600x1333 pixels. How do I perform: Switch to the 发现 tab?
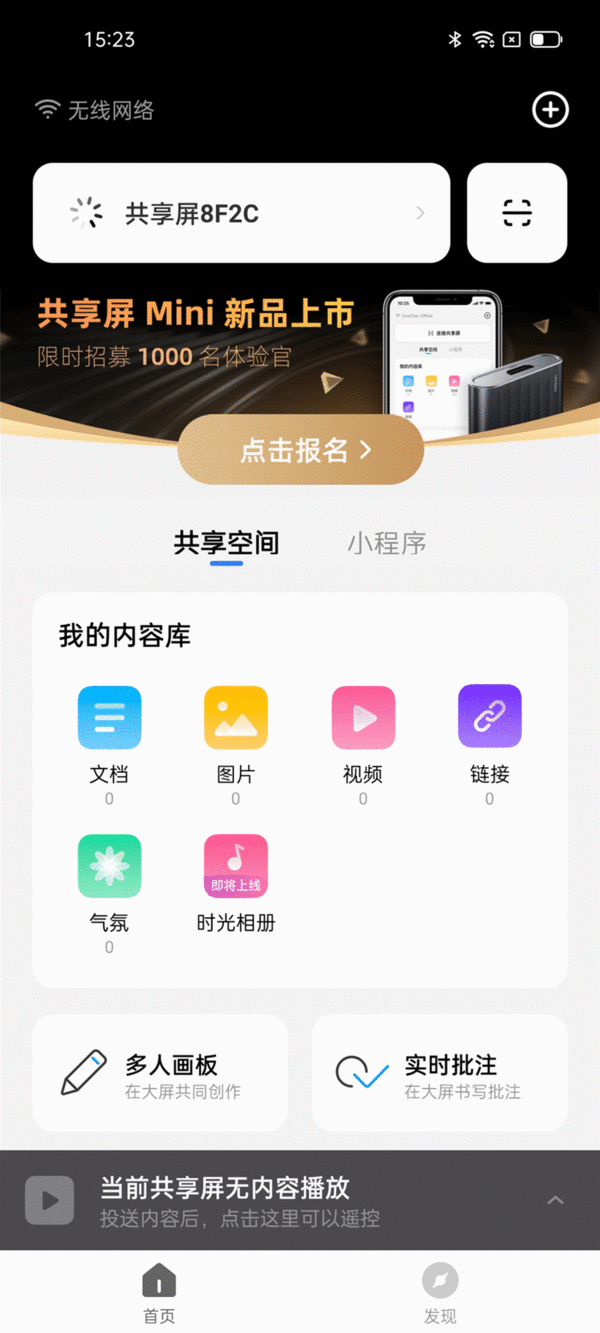click(440, 1291)
